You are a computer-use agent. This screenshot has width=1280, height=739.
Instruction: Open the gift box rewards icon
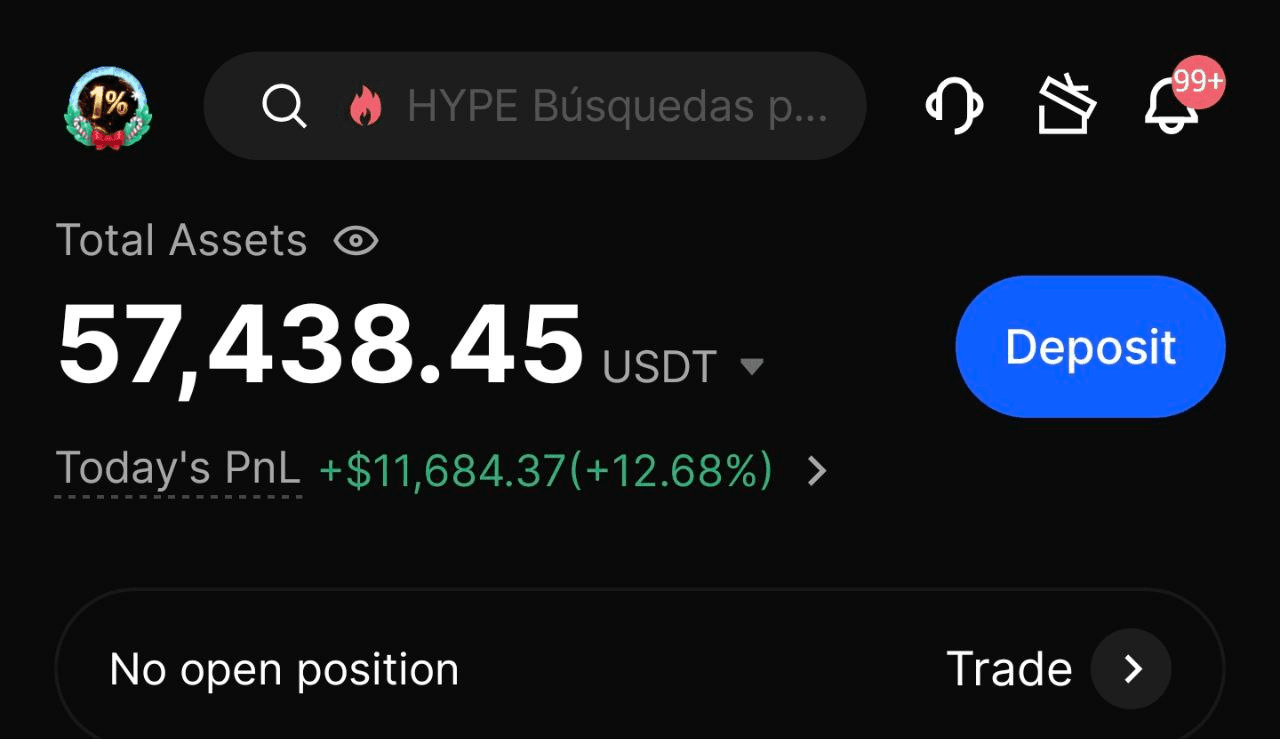1067,106
